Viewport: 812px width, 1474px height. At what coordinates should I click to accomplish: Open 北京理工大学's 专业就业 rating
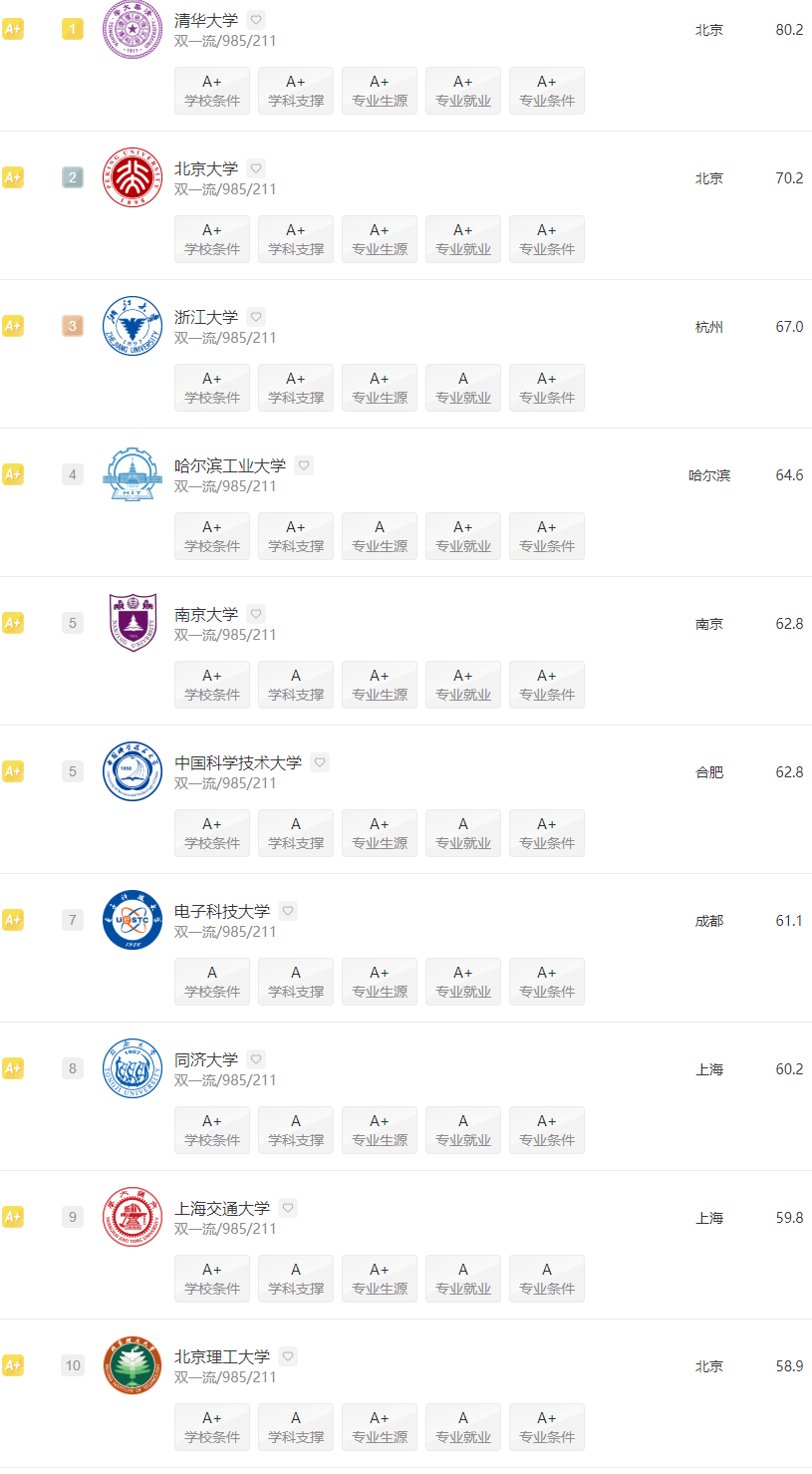click(463, 1427)
